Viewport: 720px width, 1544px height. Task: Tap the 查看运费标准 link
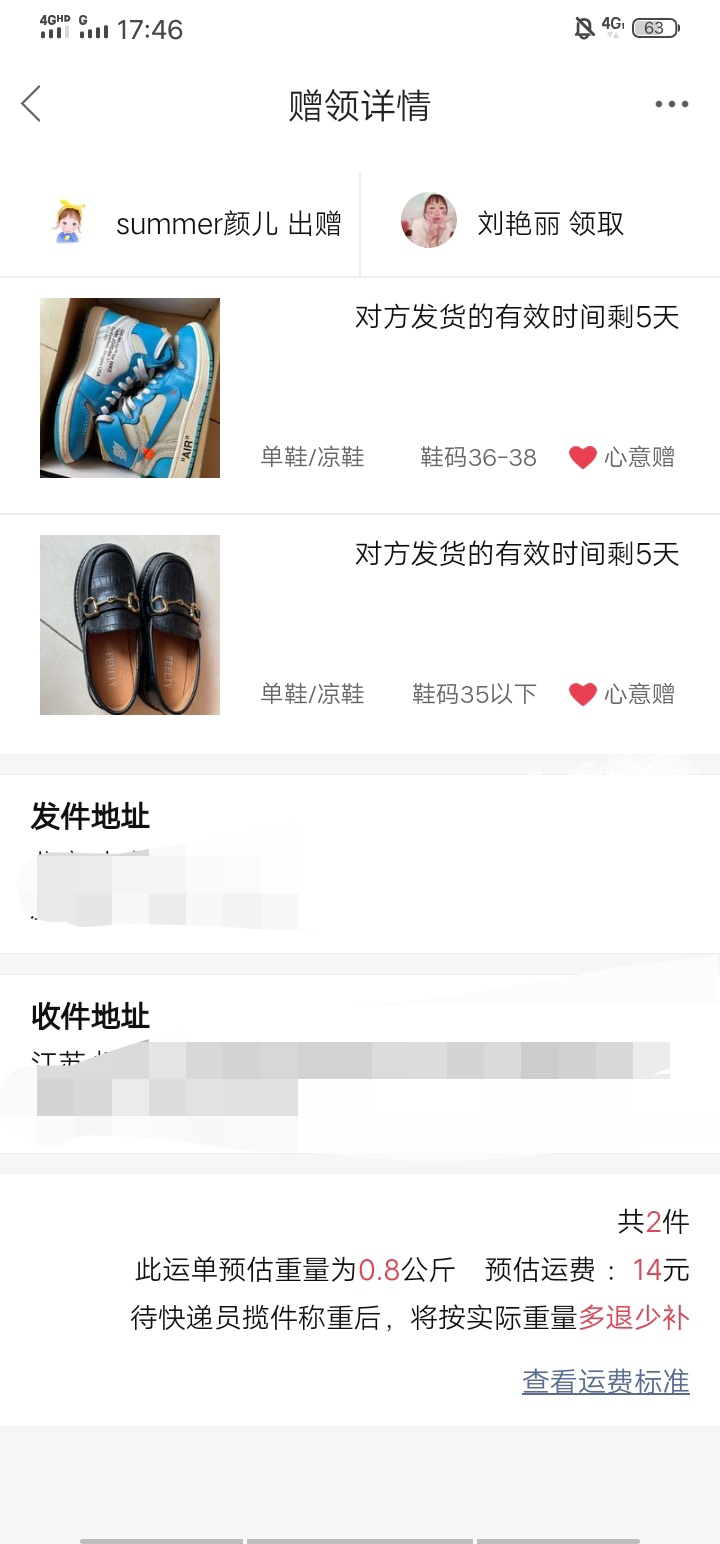605,1381
